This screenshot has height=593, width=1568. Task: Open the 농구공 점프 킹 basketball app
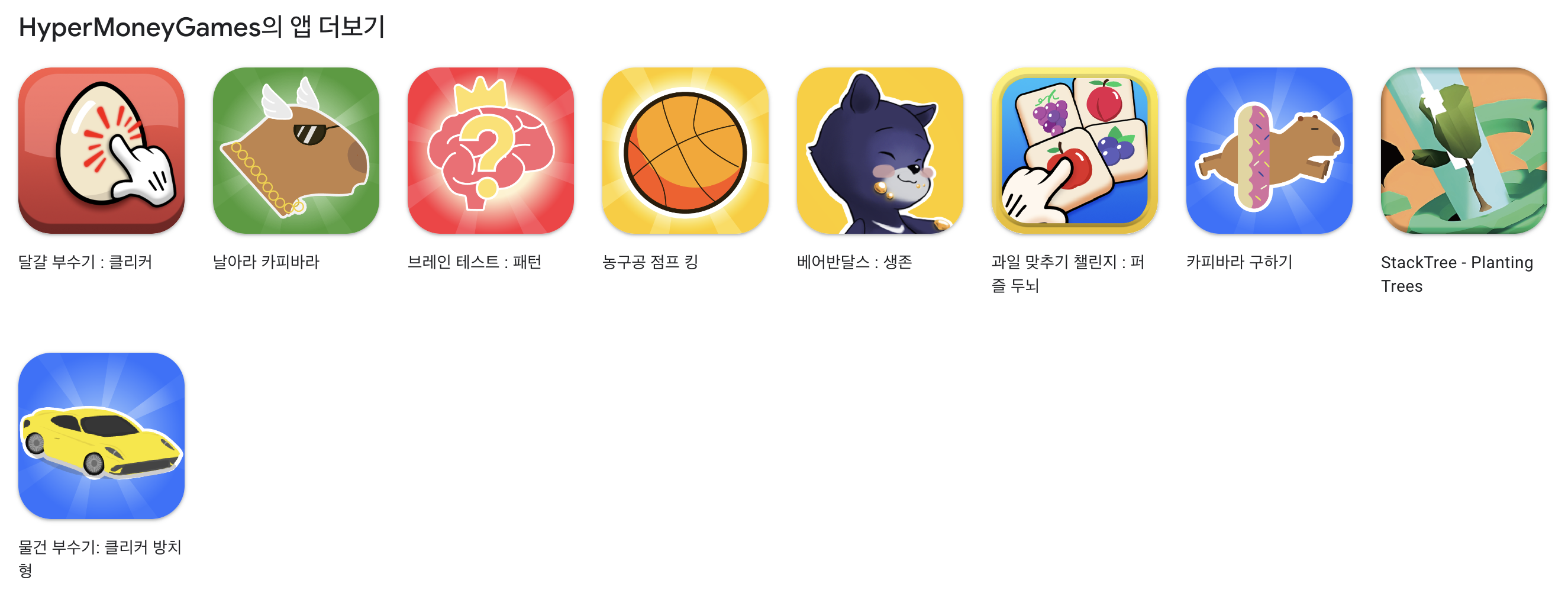coord(685,150)
